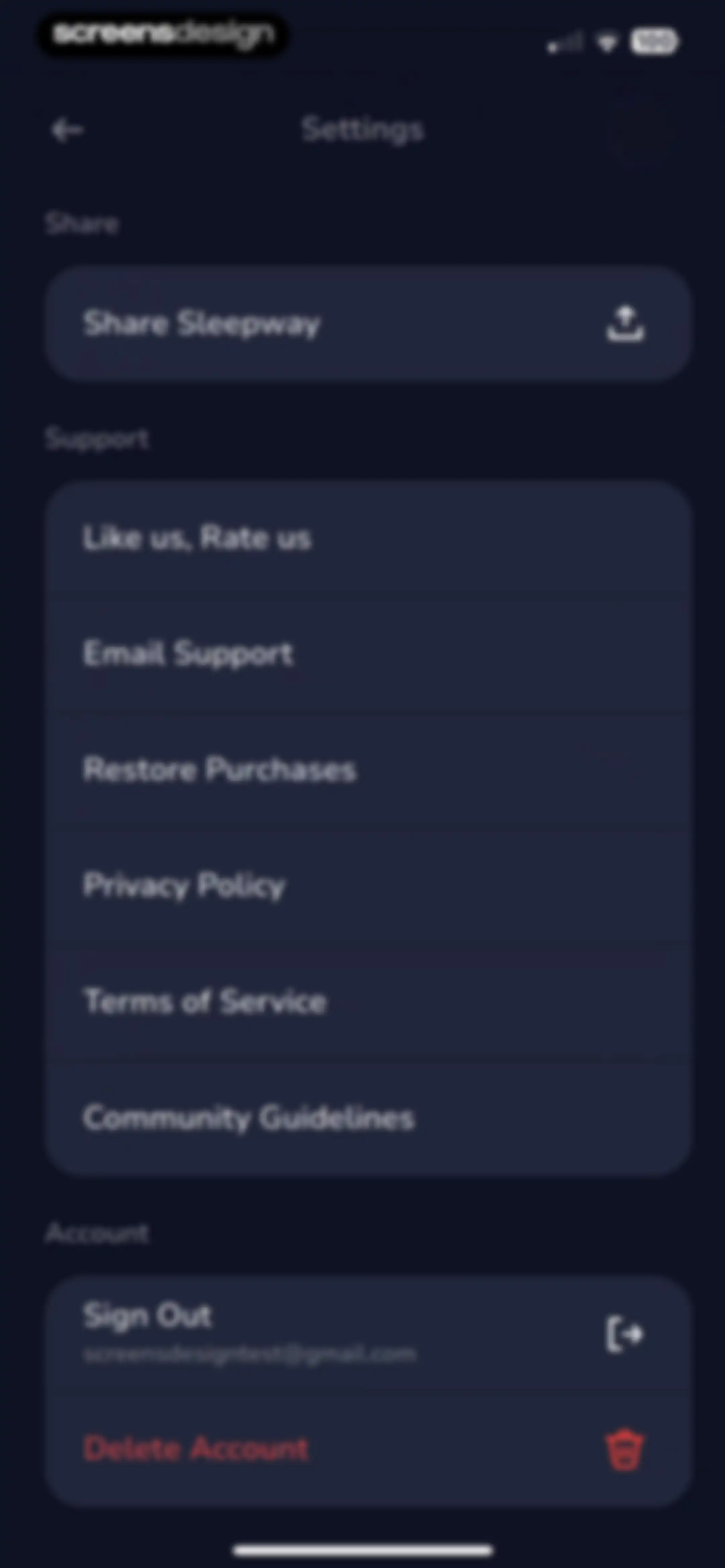View the Privacy Policy

pyautogui.click(x=368, y=885)
